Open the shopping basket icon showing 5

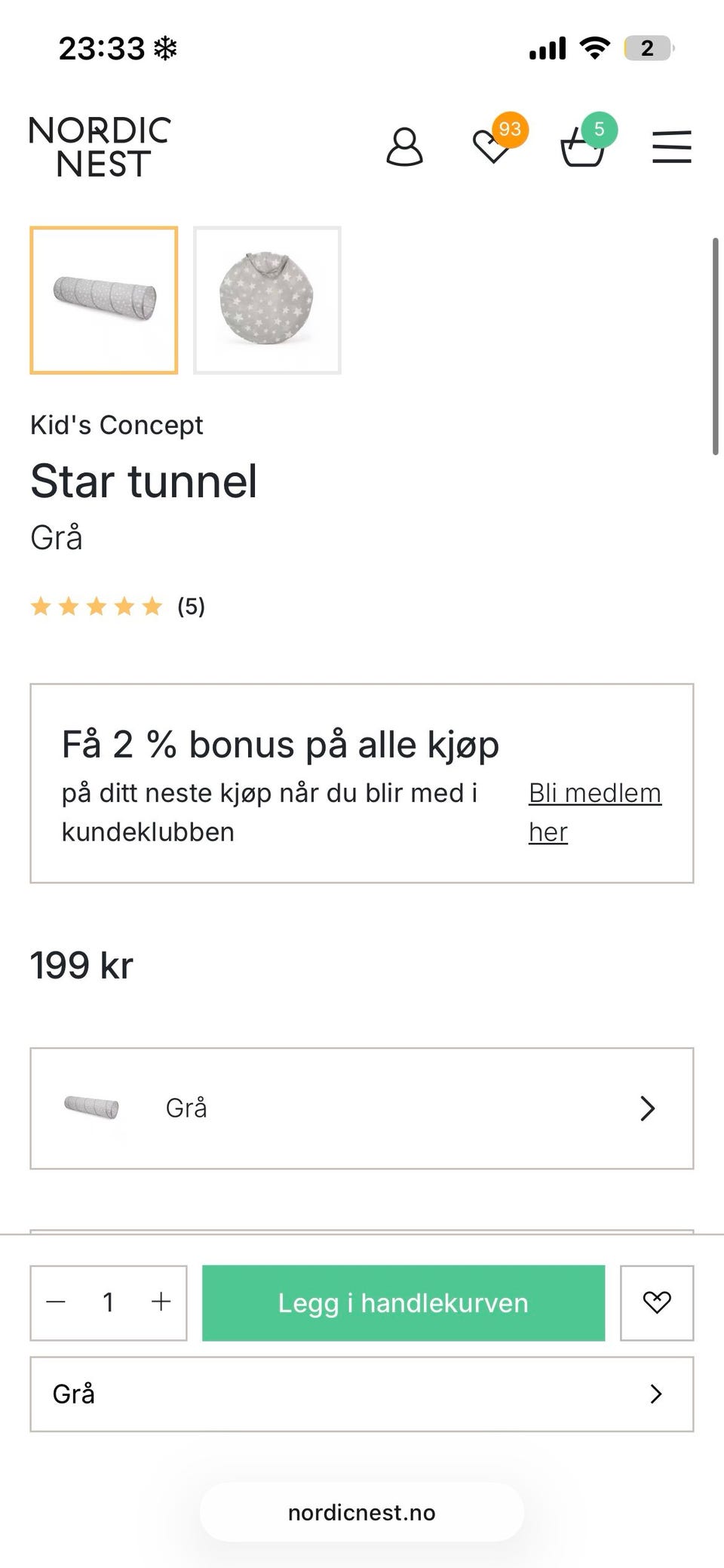[x=581, y=147]
